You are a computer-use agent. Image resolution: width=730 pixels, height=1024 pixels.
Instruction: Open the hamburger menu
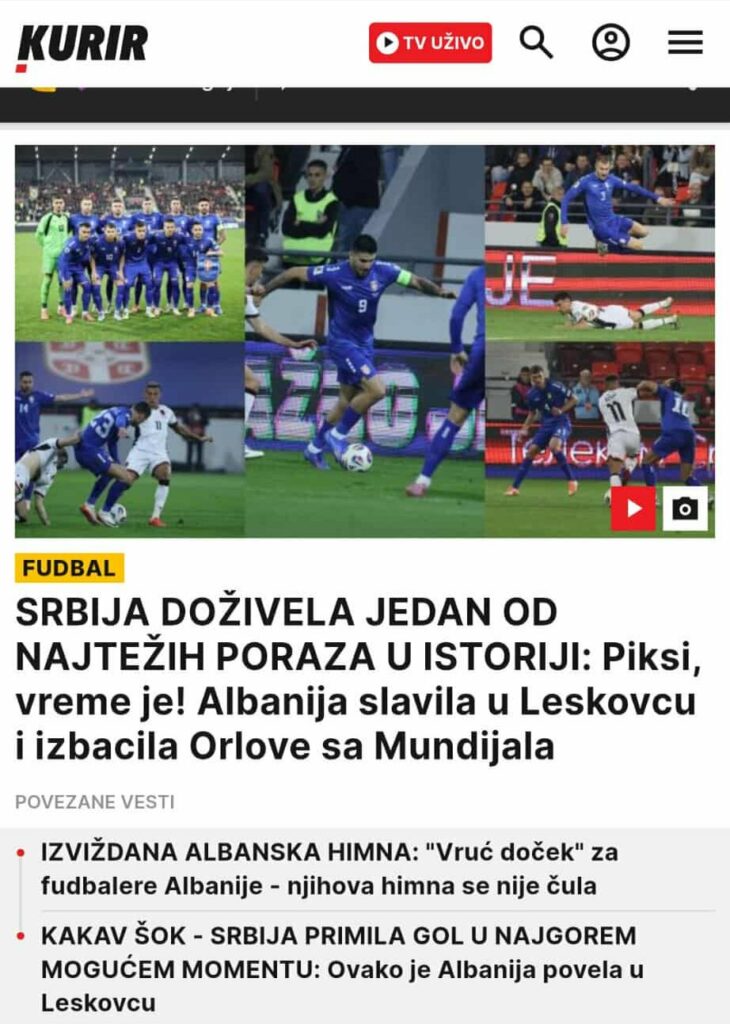(x=685, y=43)
